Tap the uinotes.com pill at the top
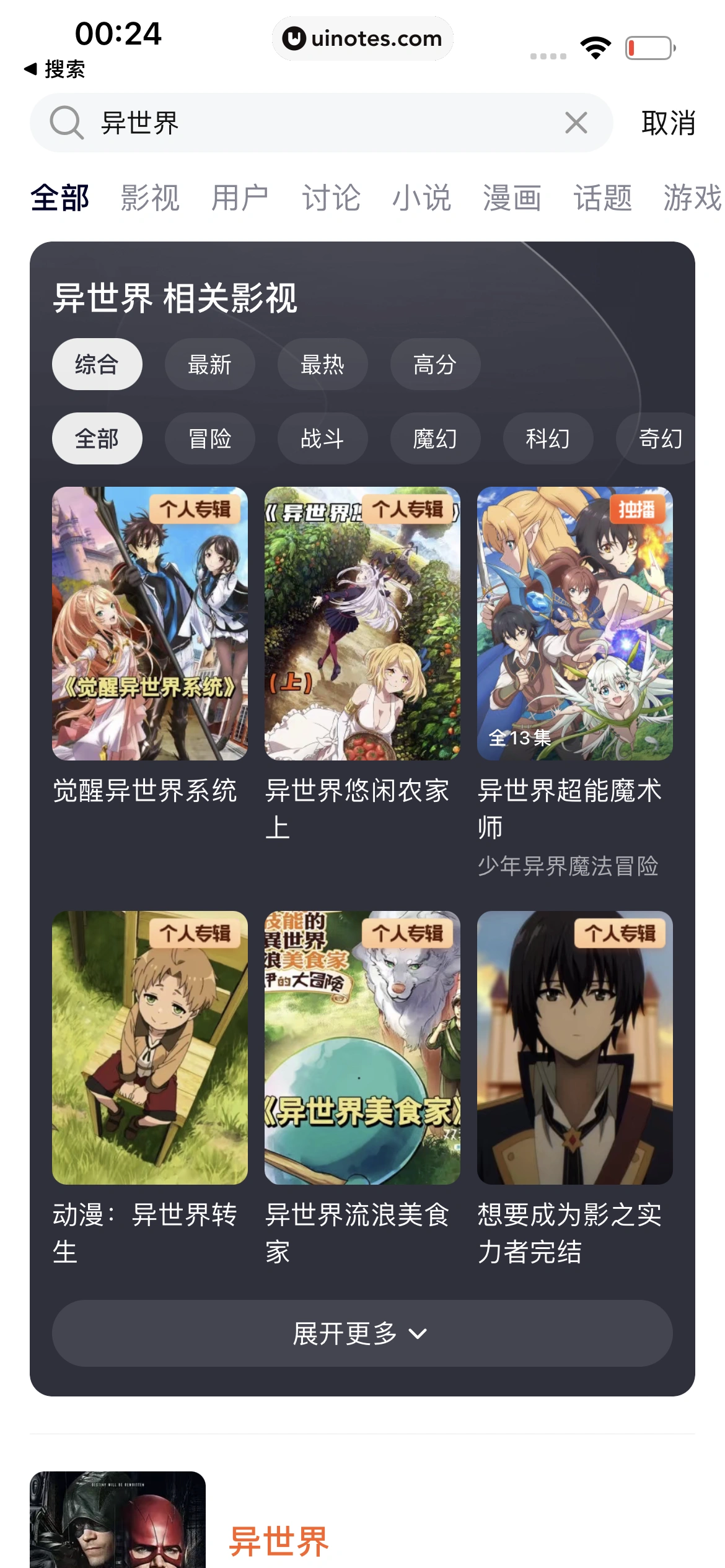725x1568 pixels. (362, 38)
